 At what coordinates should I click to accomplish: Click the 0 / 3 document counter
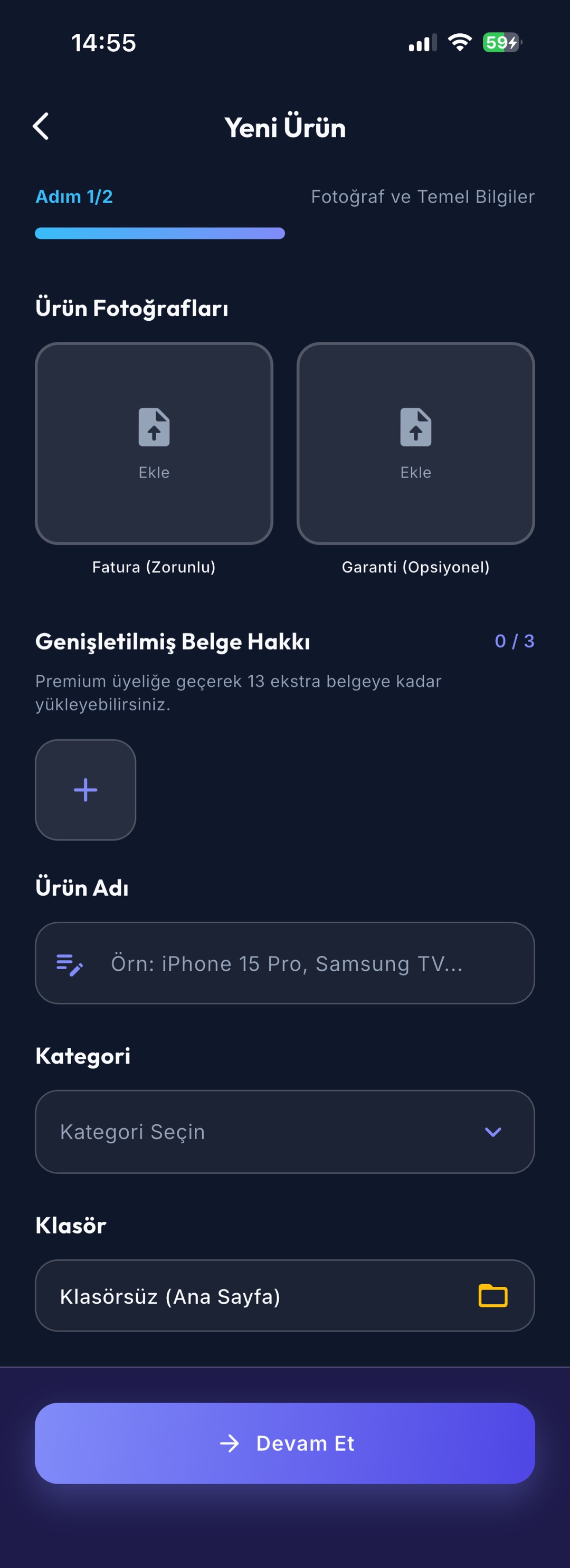(515, 641)
